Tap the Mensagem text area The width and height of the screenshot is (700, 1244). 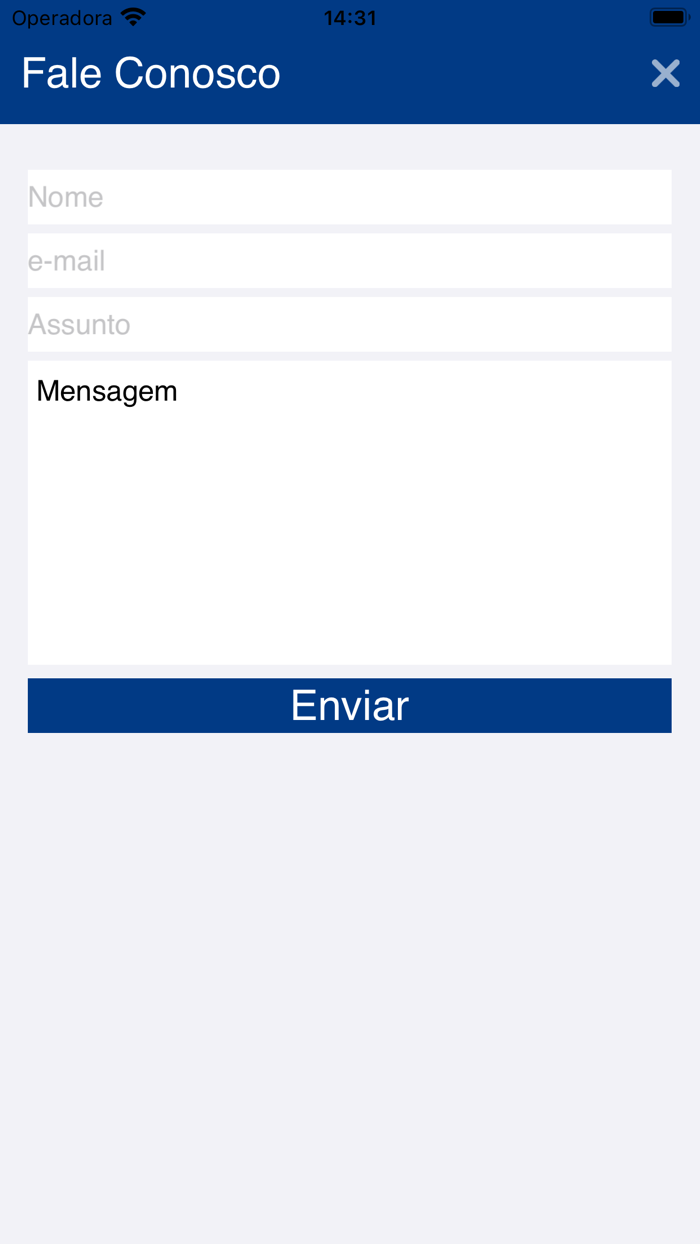point(349,512)
